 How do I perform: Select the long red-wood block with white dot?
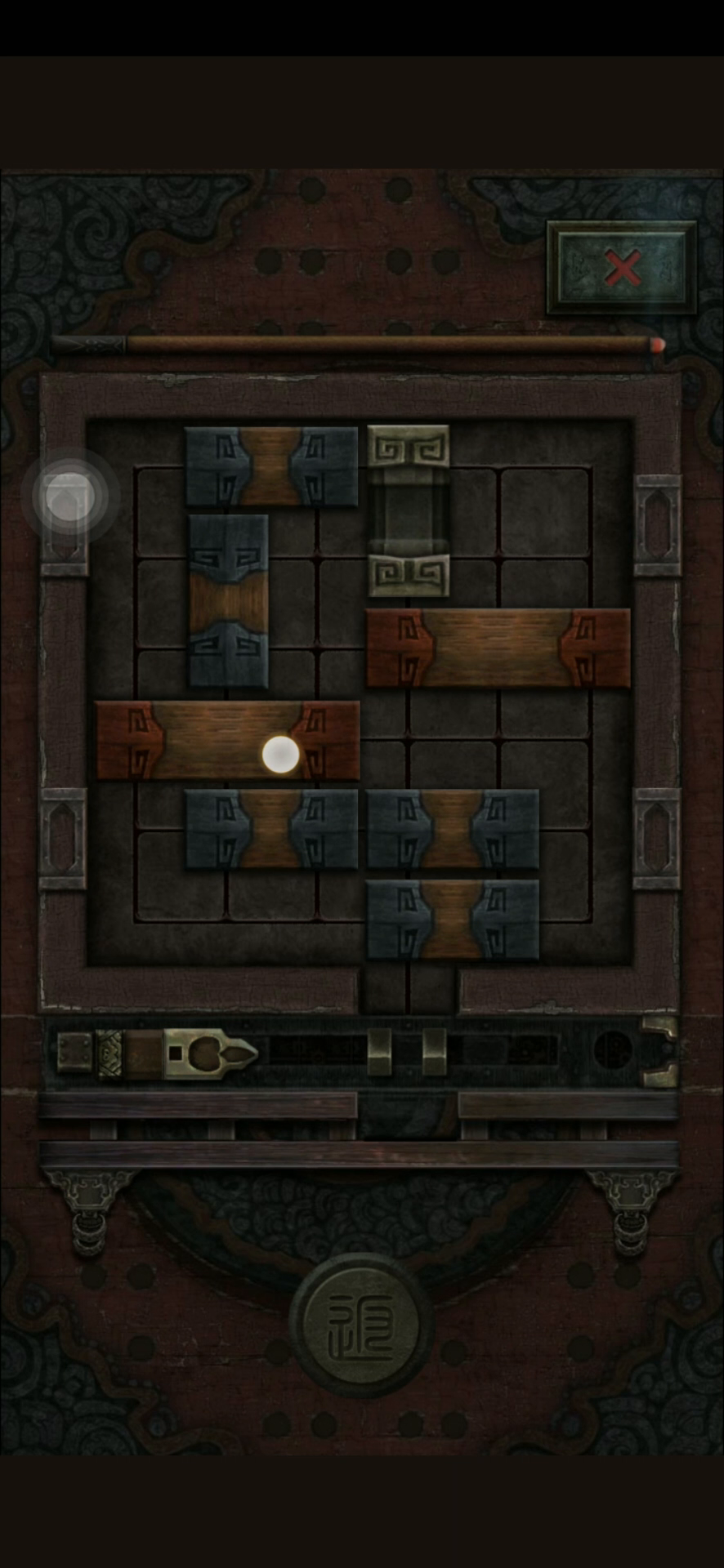click(228, 740)
